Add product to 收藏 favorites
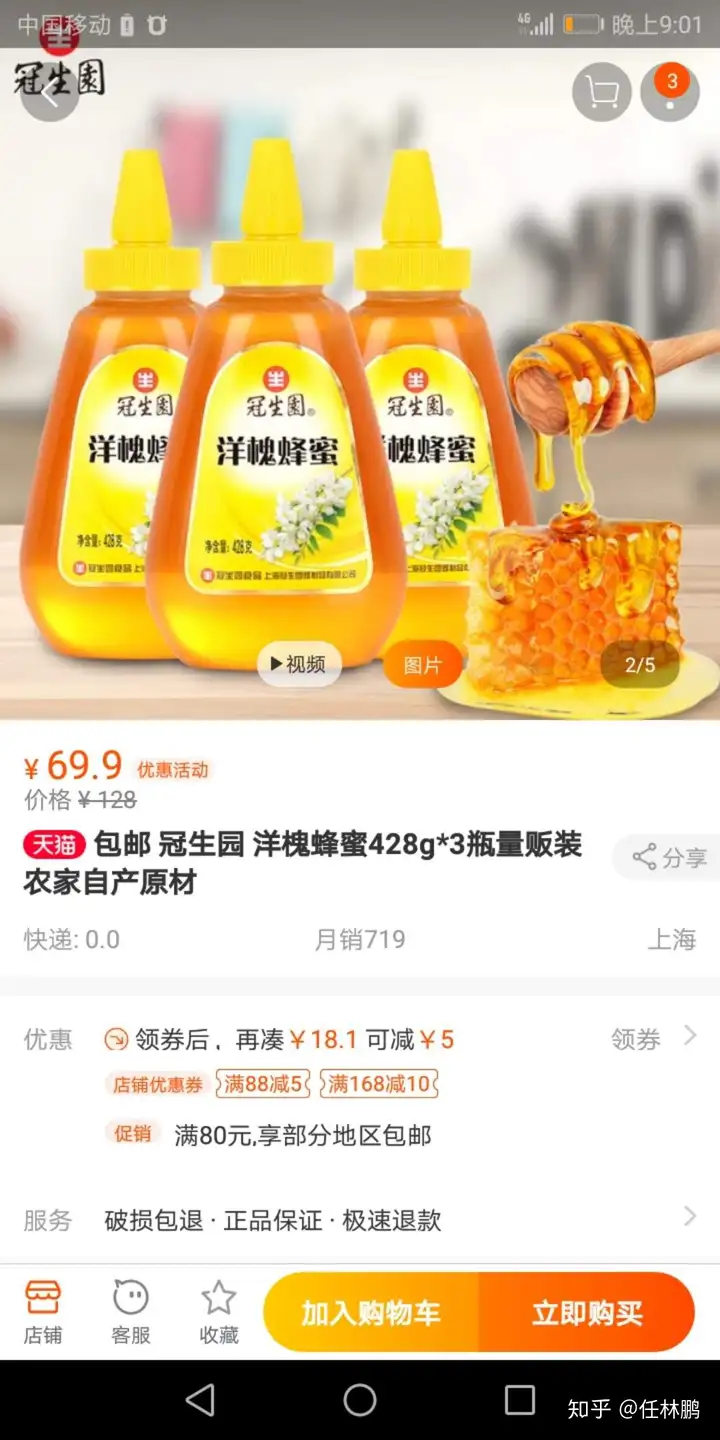Screen dimensions: 720x1440 point(218,1312)
